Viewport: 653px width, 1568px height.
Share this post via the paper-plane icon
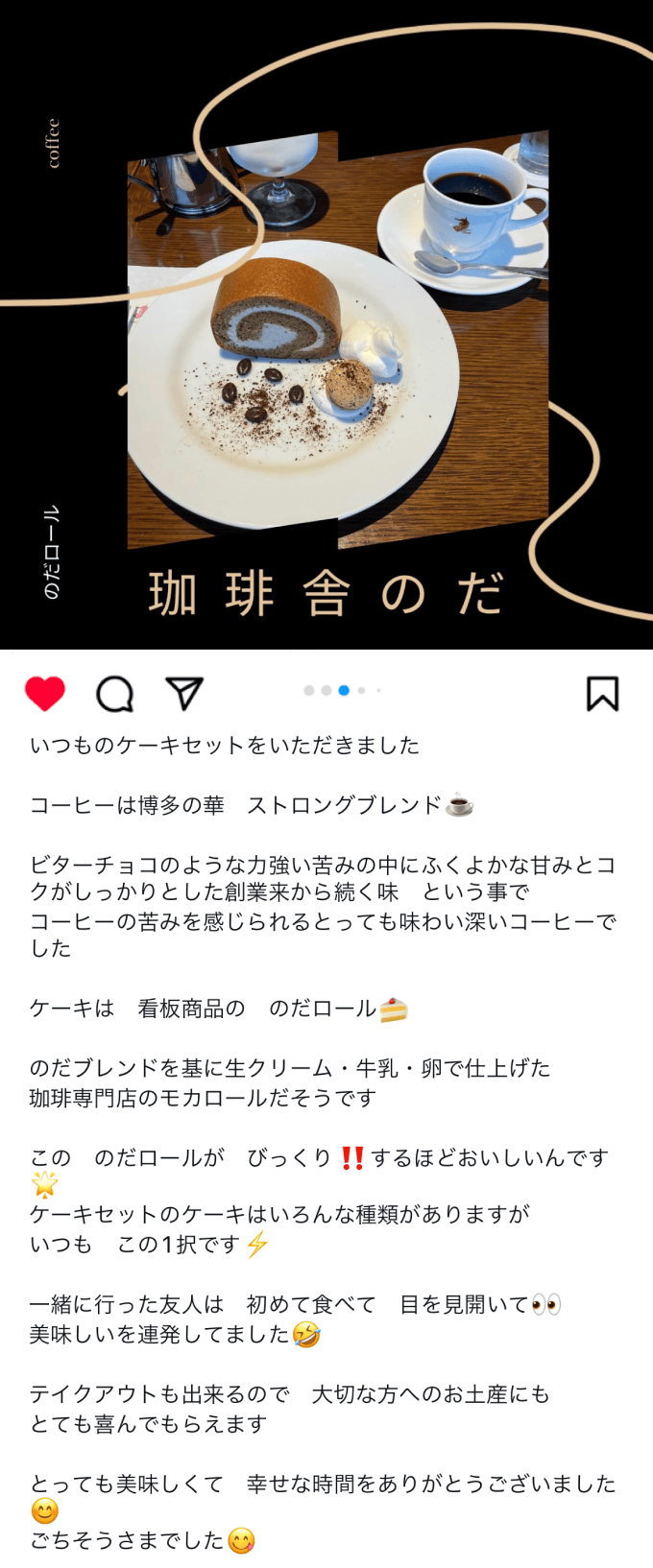[184, 693]
